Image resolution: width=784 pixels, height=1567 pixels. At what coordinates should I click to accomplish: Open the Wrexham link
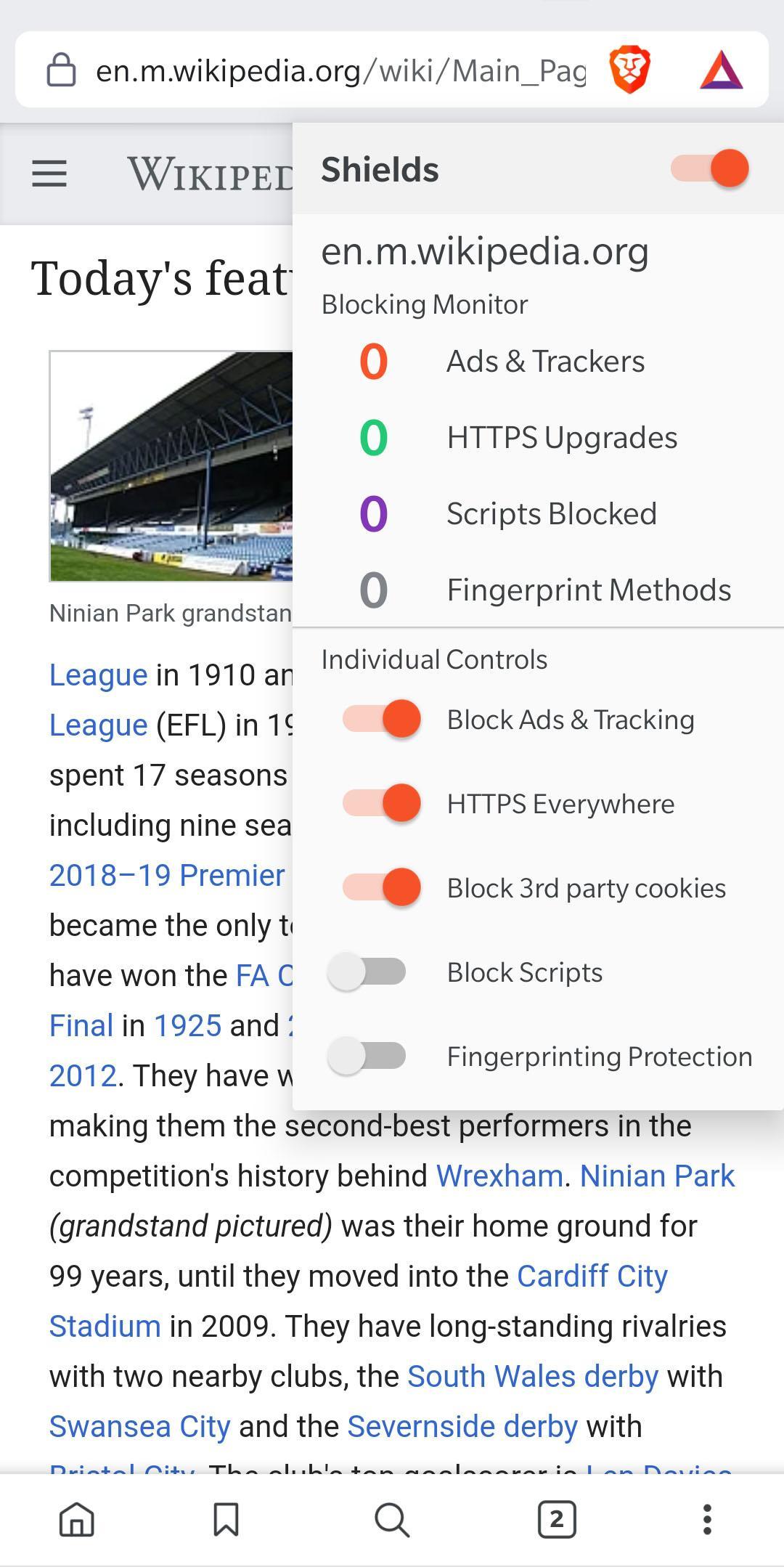pos(499,1176)
